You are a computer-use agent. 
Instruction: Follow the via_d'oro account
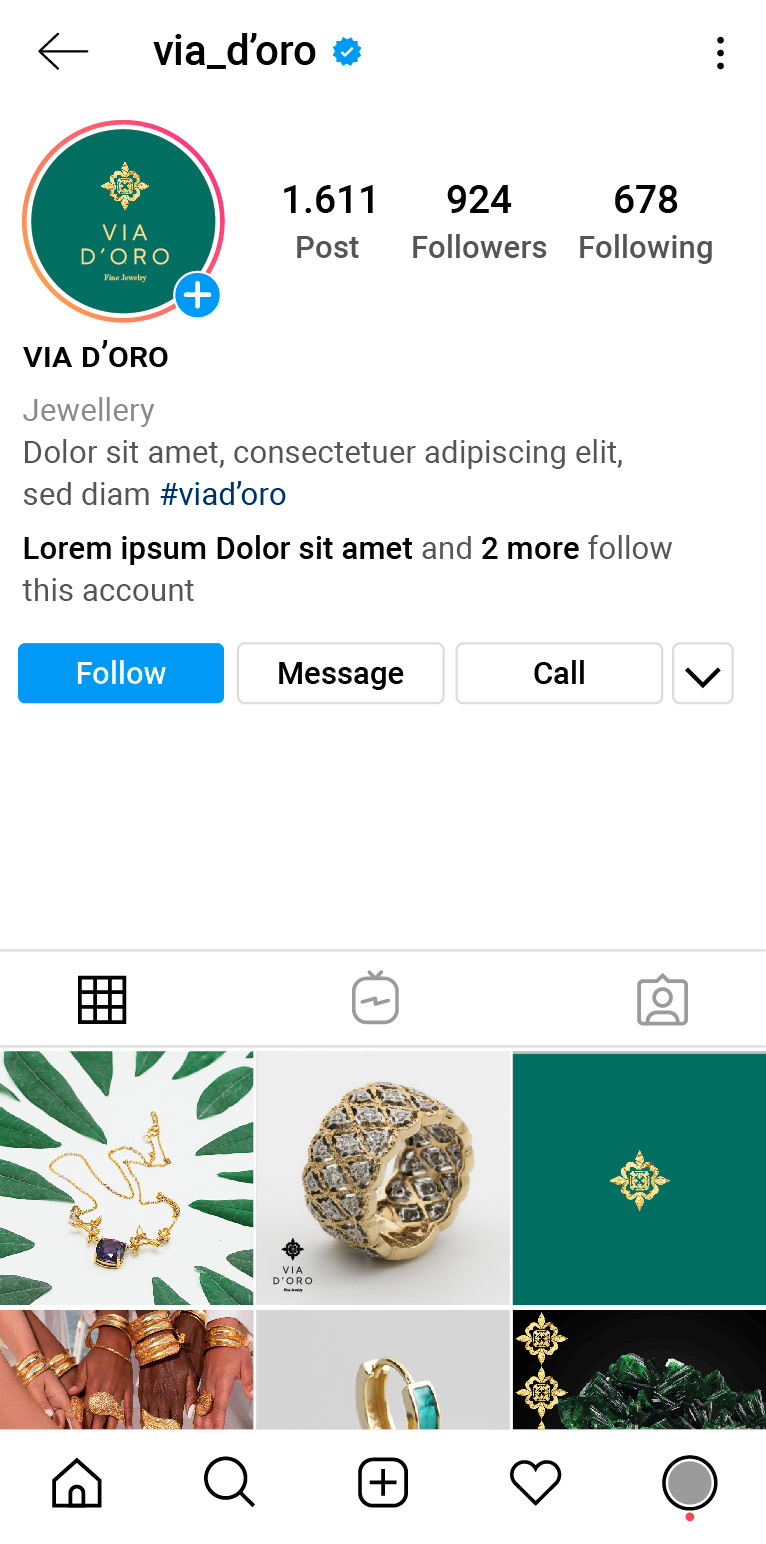121,673
